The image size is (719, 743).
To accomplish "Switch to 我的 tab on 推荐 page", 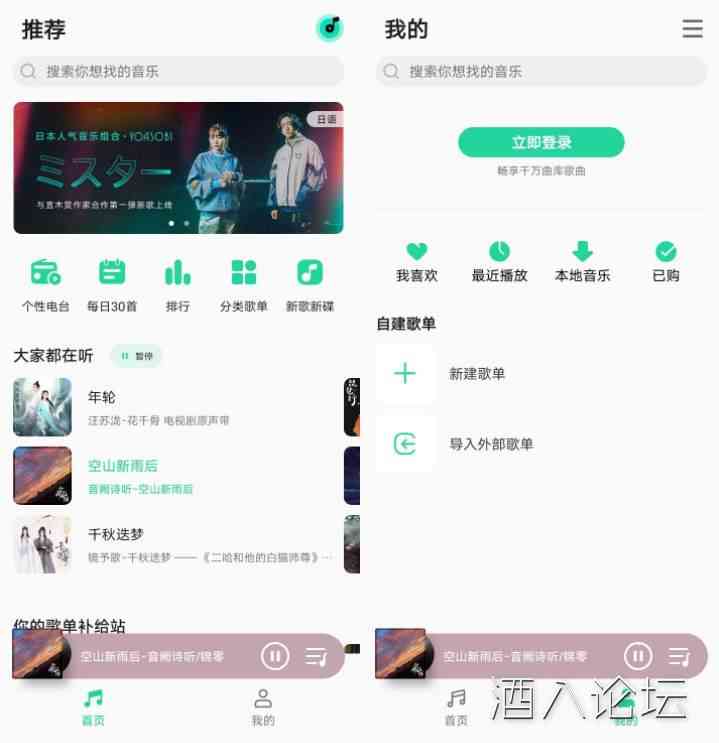I will [262, 706].
